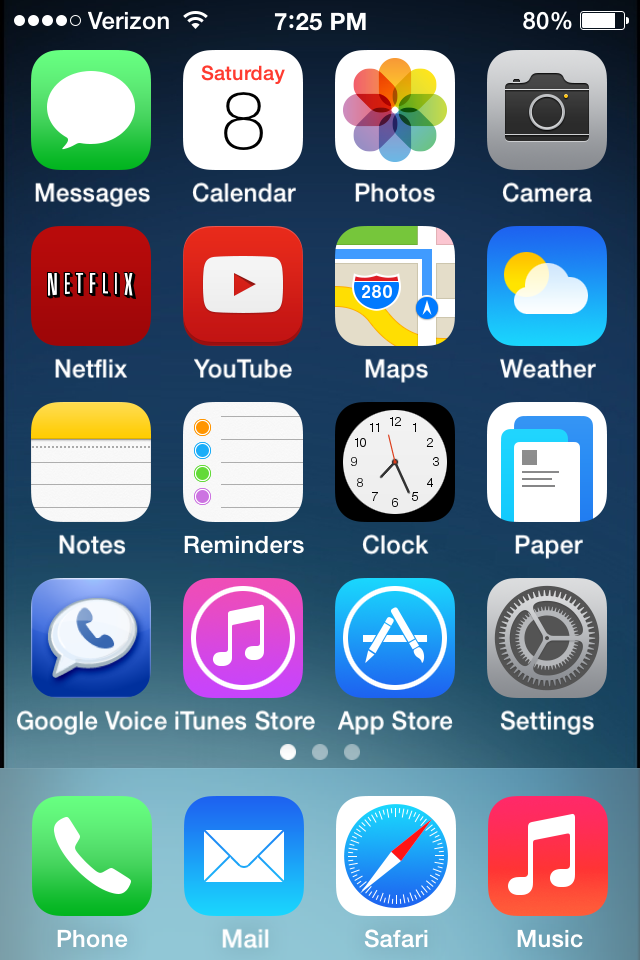Launch the Calendar app

(x=243, y=110)
